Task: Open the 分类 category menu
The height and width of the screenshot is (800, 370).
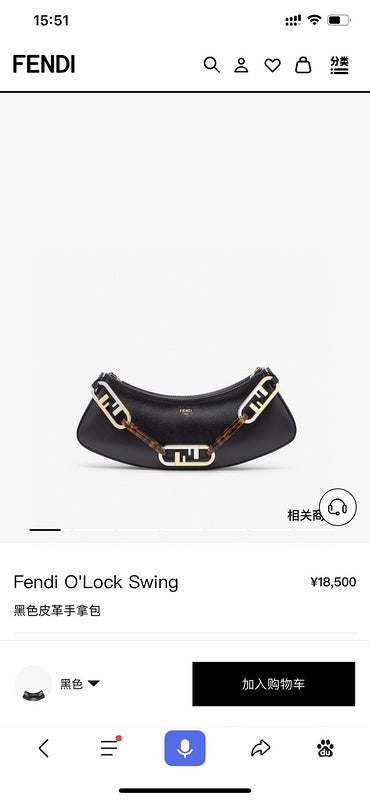Action: point(339,65)
